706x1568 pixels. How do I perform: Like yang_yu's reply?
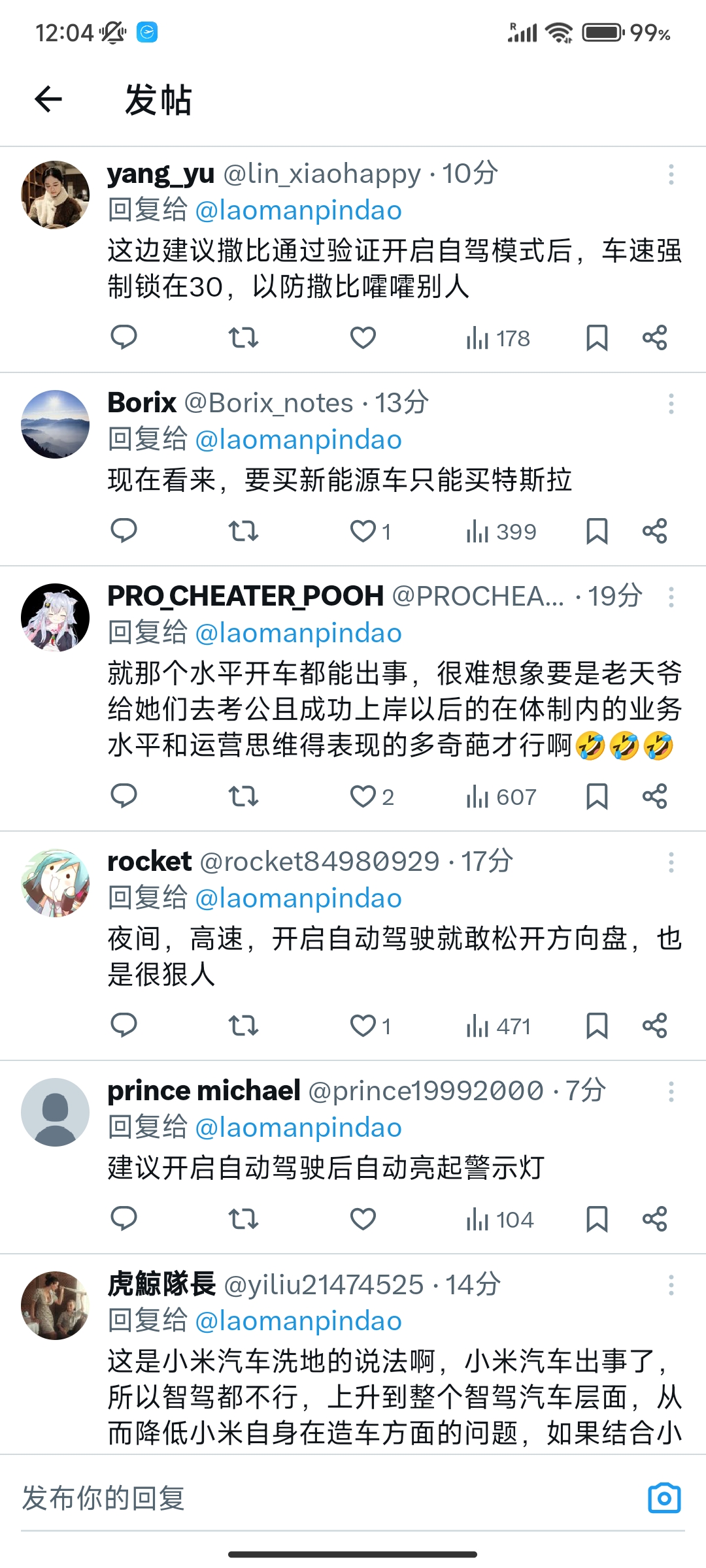[363, 338]
